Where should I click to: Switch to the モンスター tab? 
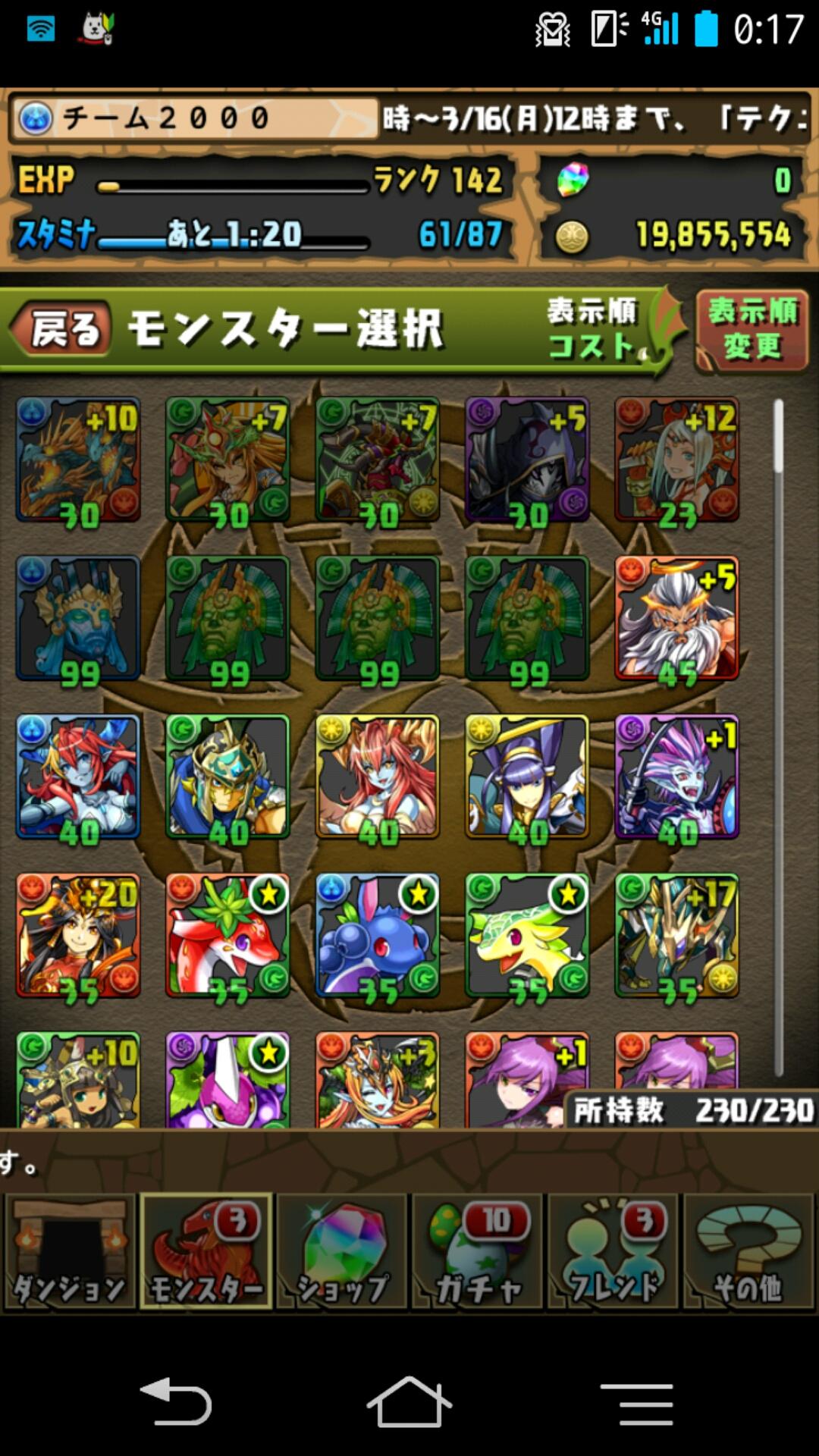coord(206,1253)
